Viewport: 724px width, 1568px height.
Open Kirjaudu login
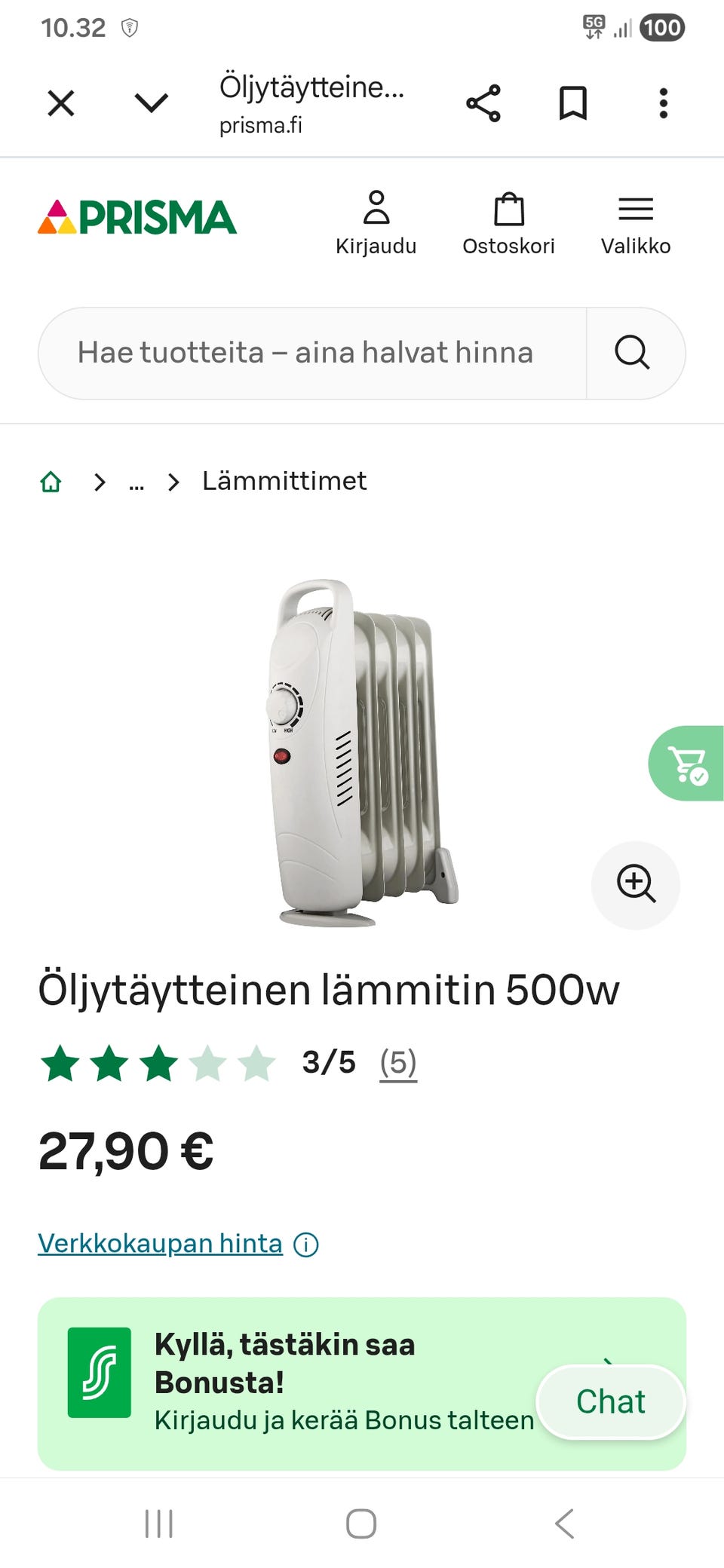(x=376, y=223)
